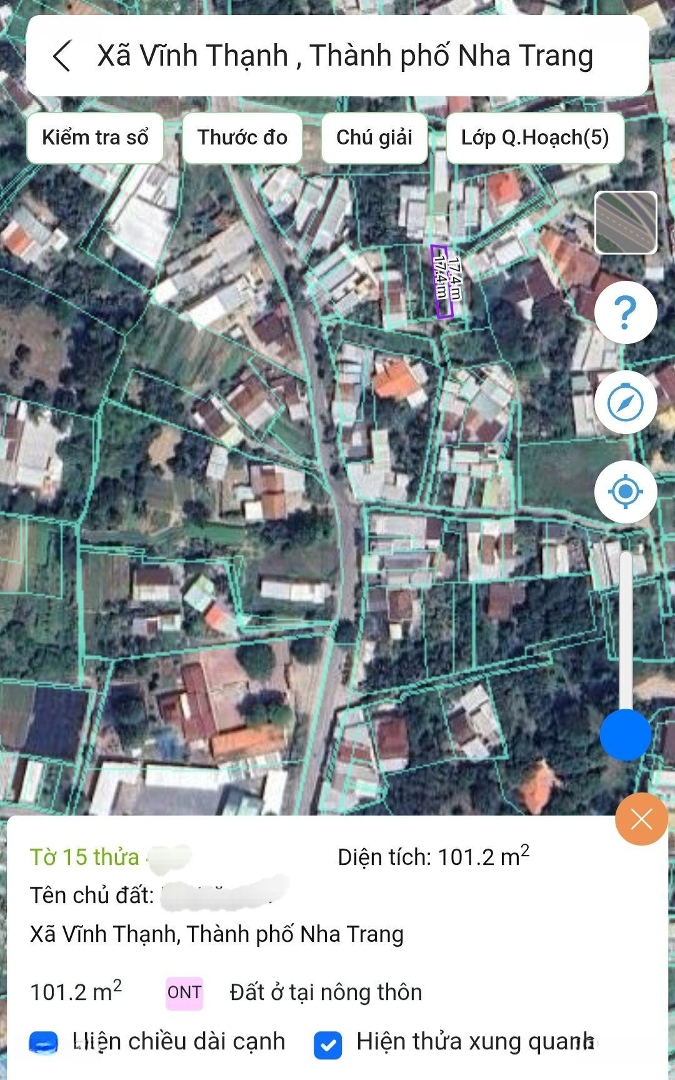
Task: Open Chú giải legend
Action: 374,138
